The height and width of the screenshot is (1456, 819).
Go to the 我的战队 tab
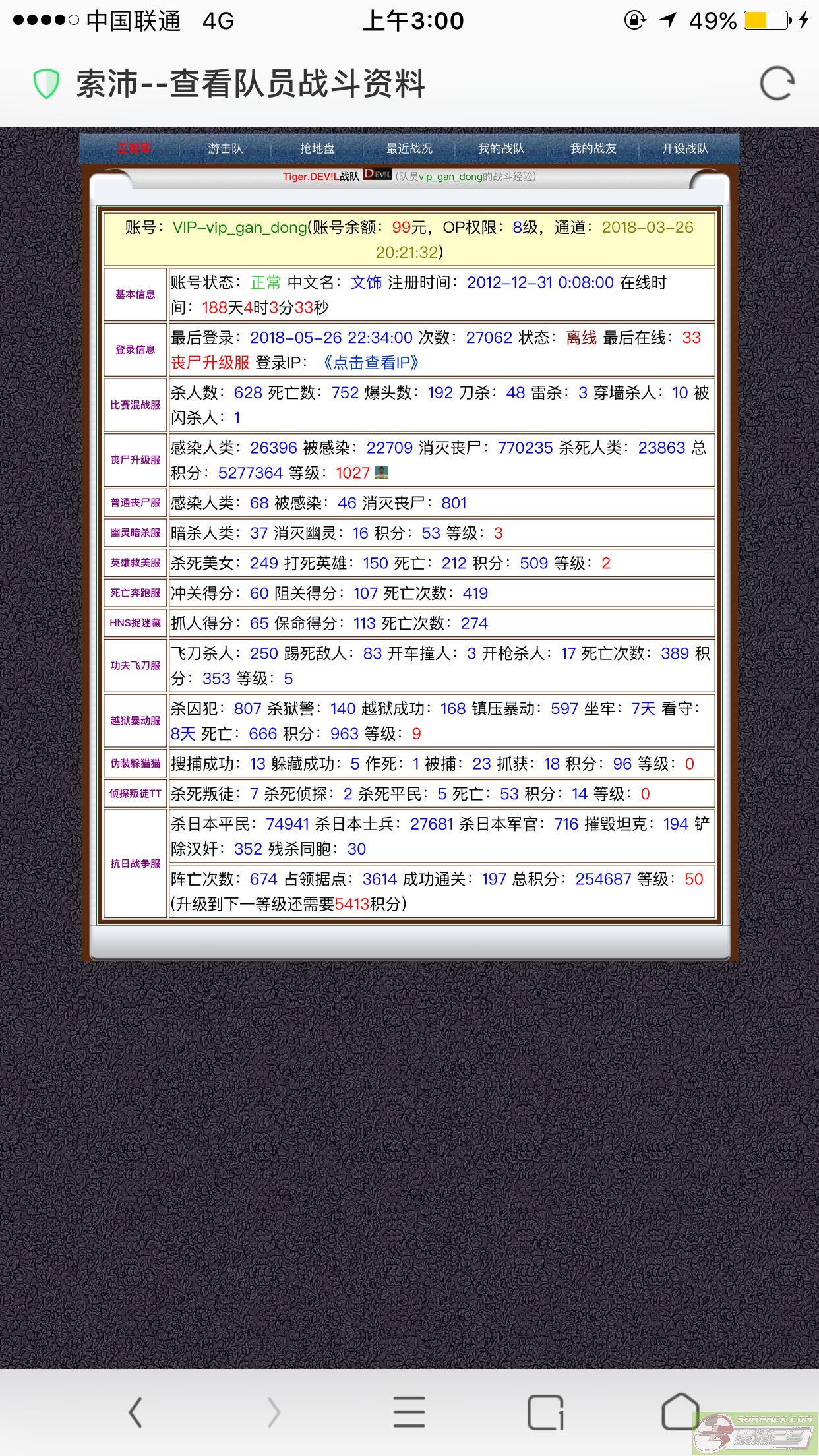(501, 148)
